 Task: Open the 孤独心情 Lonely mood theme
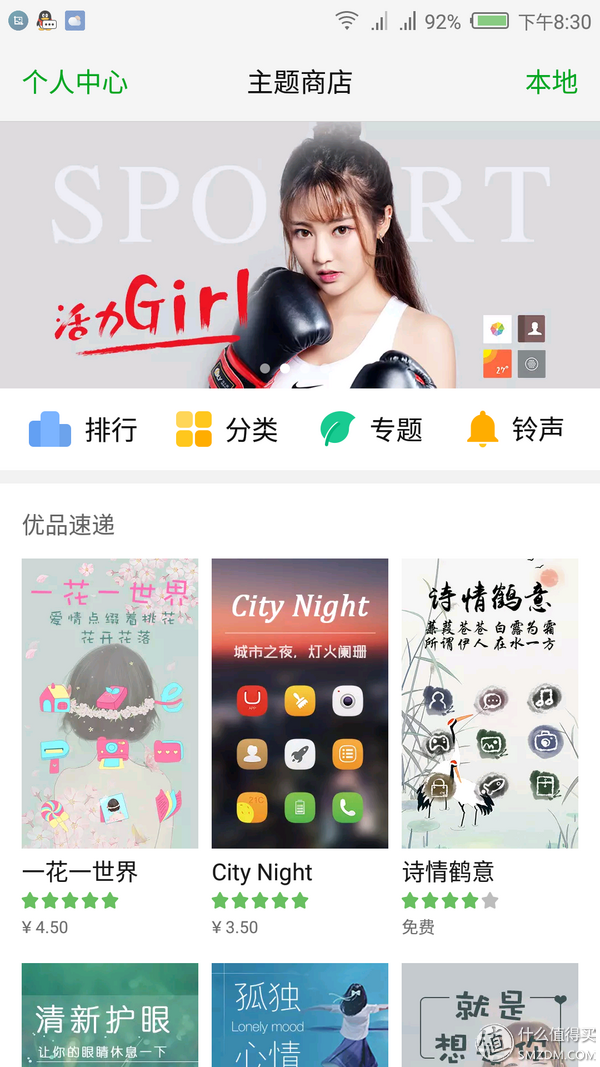(x=300, y=1015)
